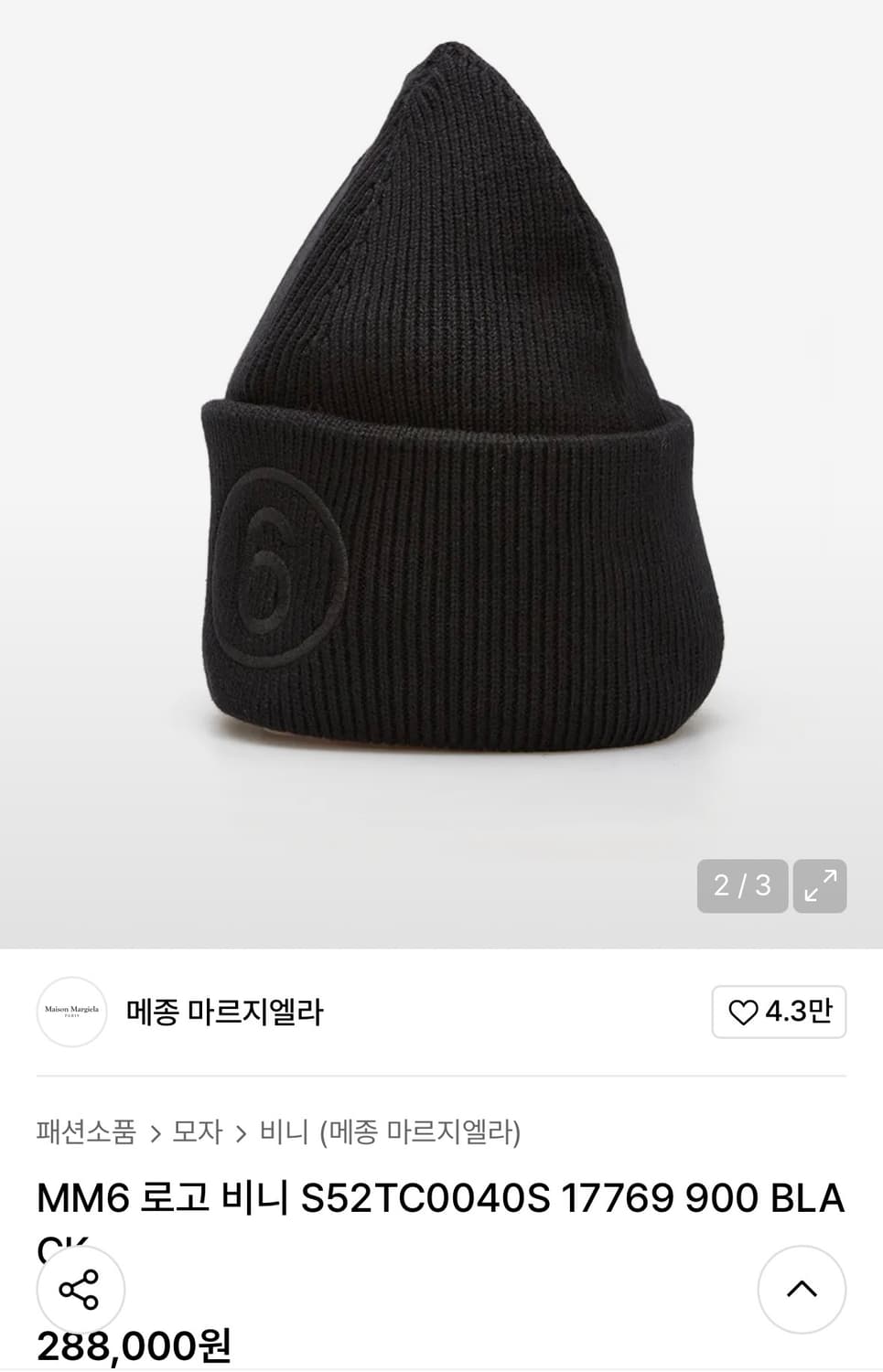Advance to image 3 via the 2/3 indicator
This screenshot has height=1372, width=883.
click(x=741, y=884)
